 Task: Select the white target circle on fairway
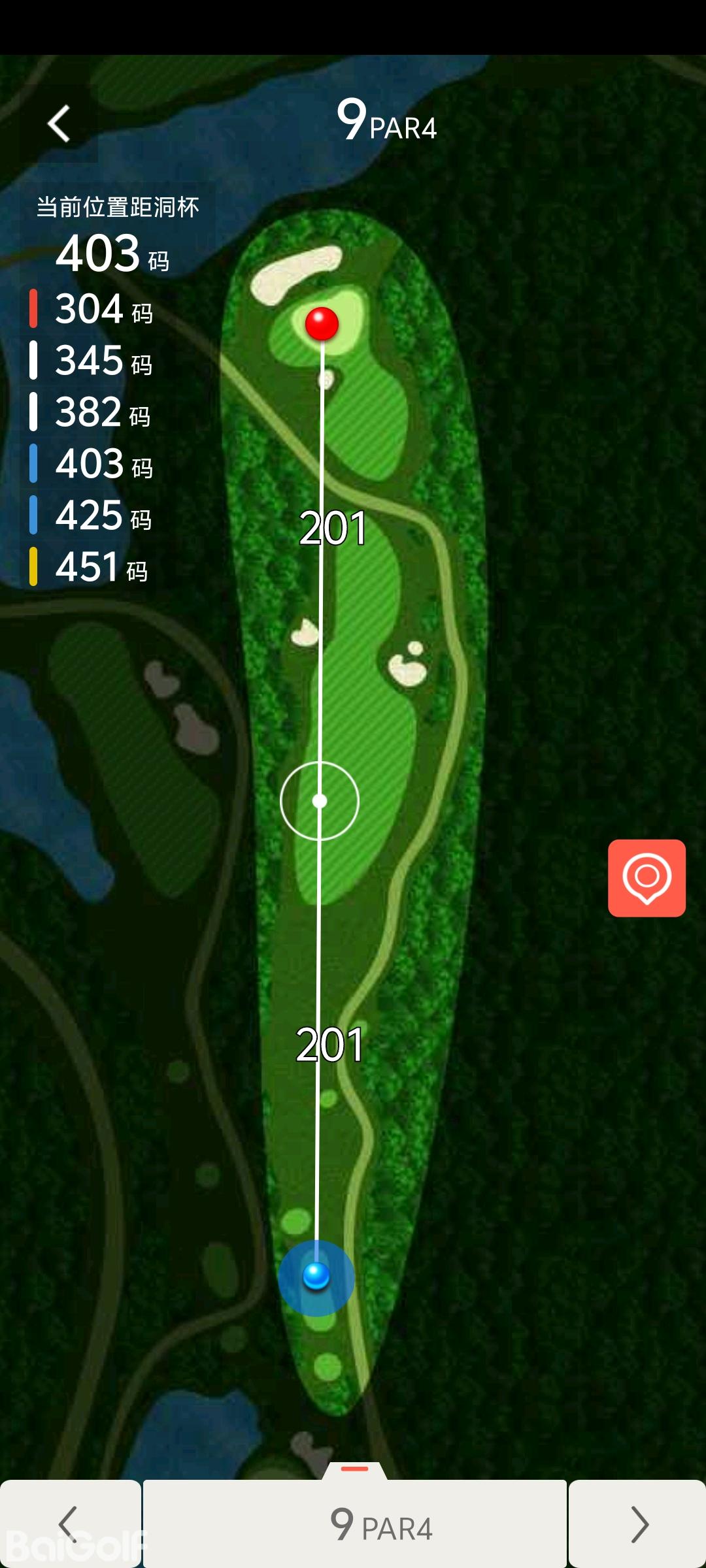[x=320, y=800]
